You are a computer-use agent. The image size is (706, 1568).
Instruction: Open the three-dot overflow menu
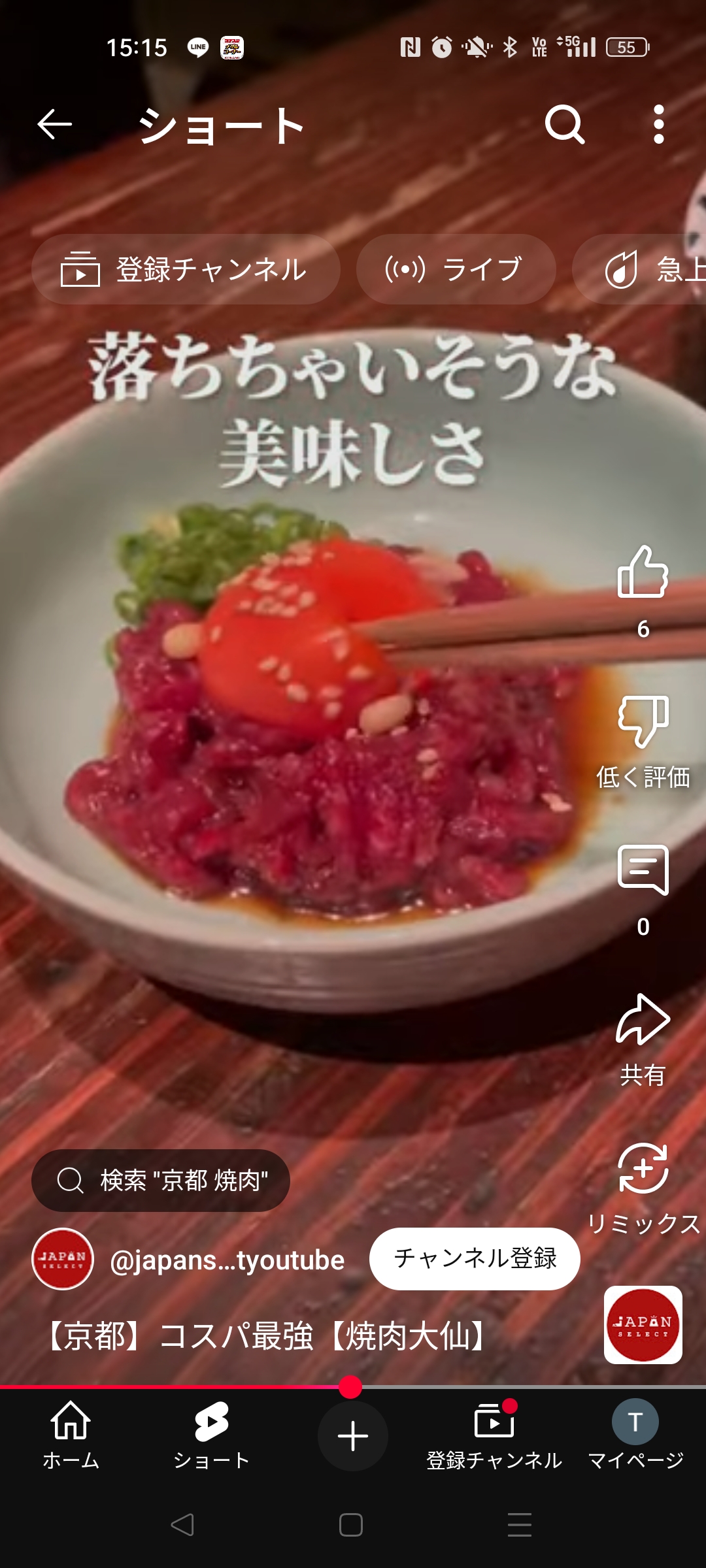point(658,124)
